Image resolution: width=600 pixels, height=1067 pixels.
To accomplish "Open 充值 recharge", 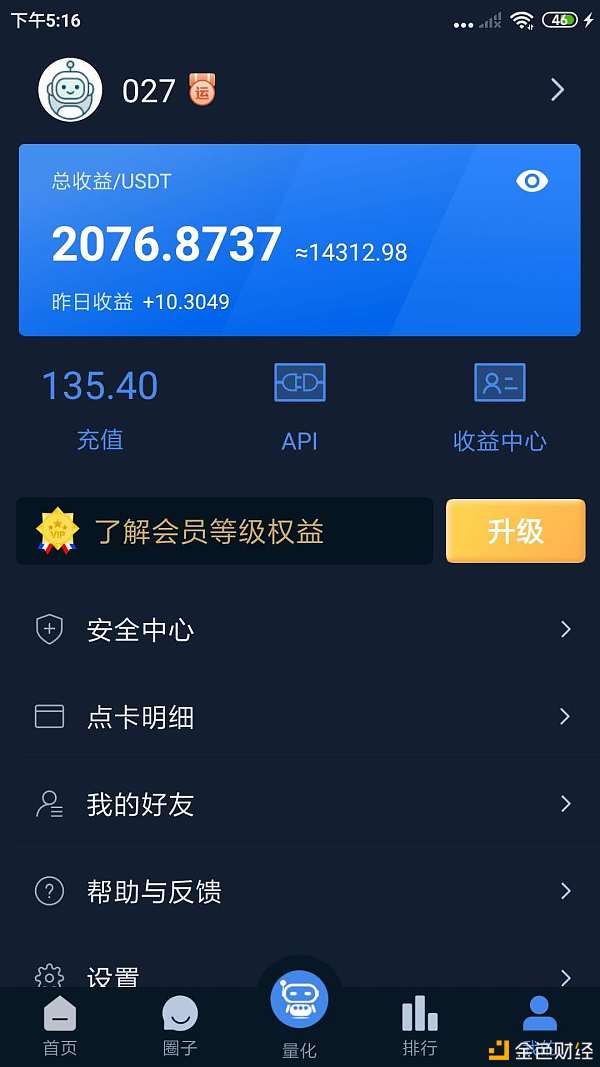I will tap(100, 408).
